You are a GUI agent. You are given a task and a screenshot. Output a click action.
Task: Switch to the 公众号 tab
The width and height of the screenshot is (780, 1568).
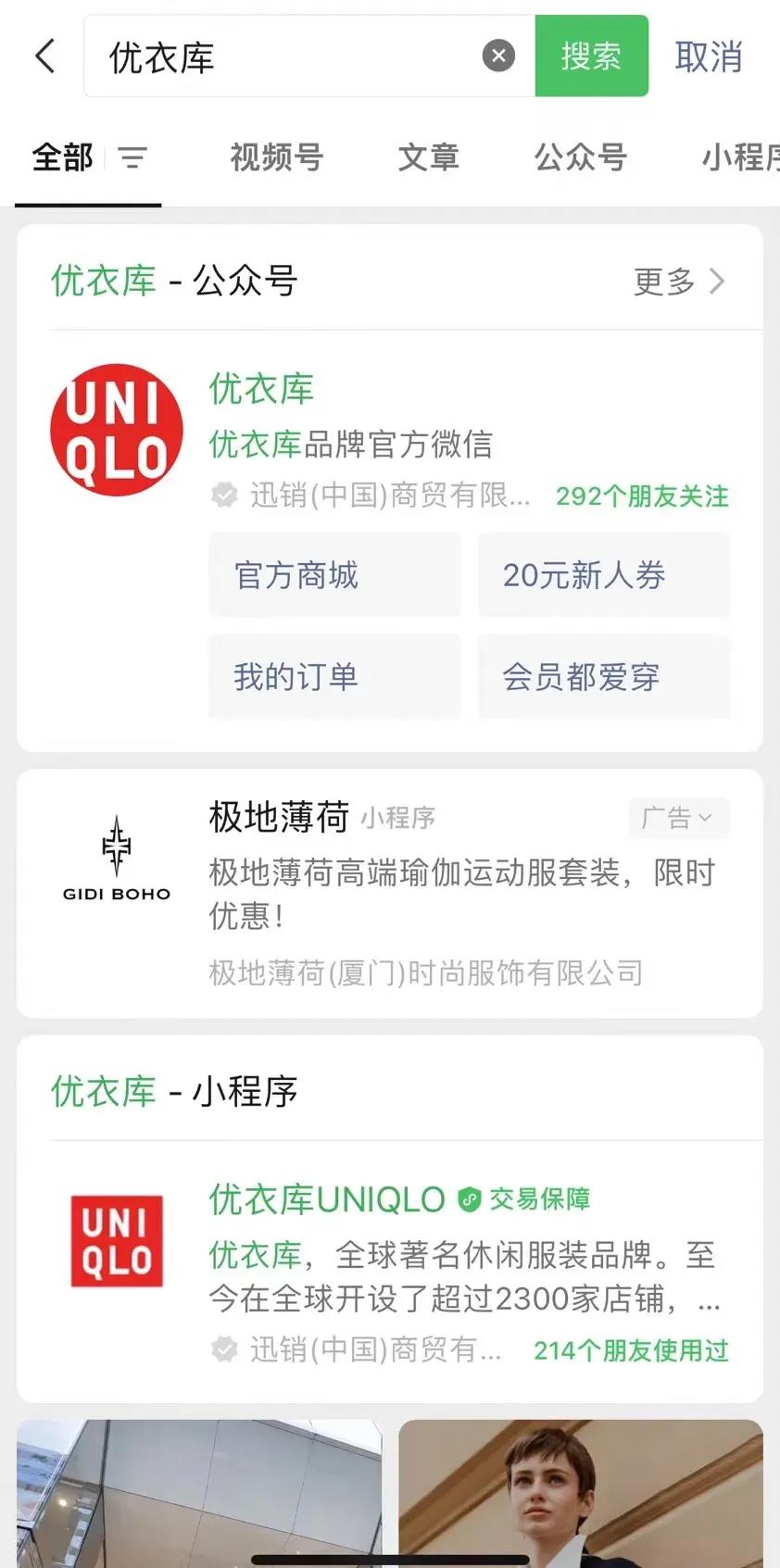tap(580, 158)
